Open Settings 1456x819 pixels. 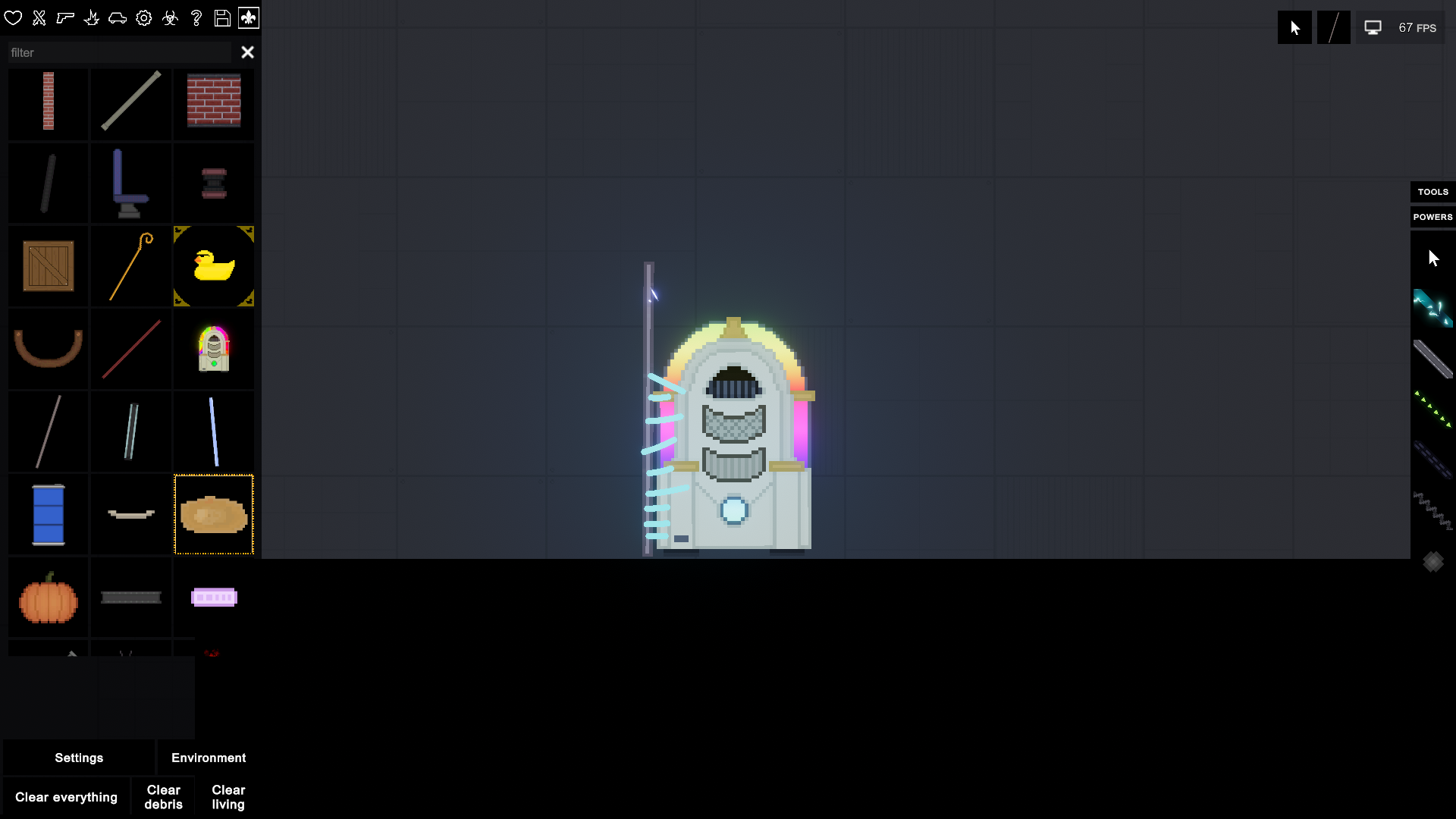point(79,758)
